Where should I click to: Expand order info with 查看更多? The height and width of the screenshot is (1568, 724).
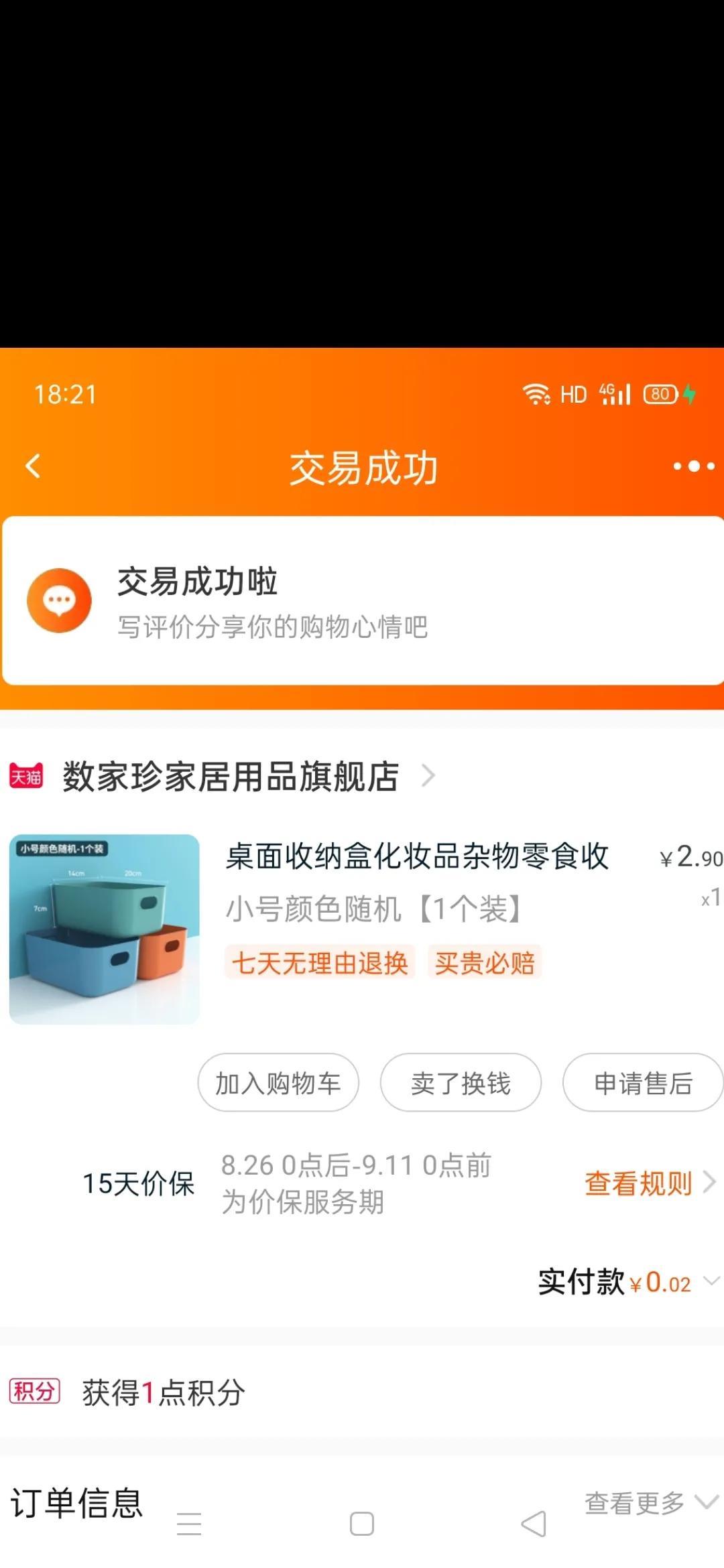[x=652, y=1502]
